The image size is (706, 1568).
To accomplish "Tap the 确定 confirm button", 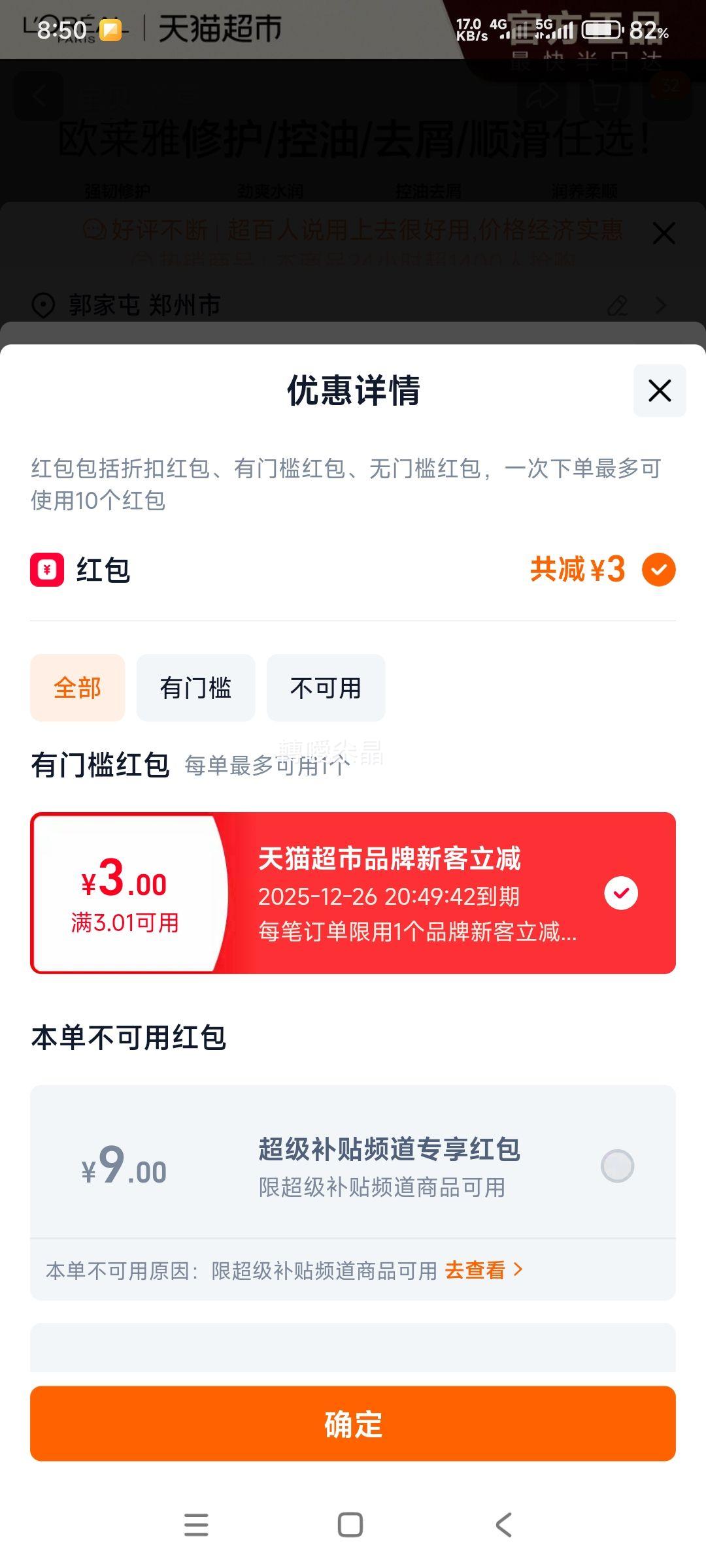I will click(x=353, y=1426).
